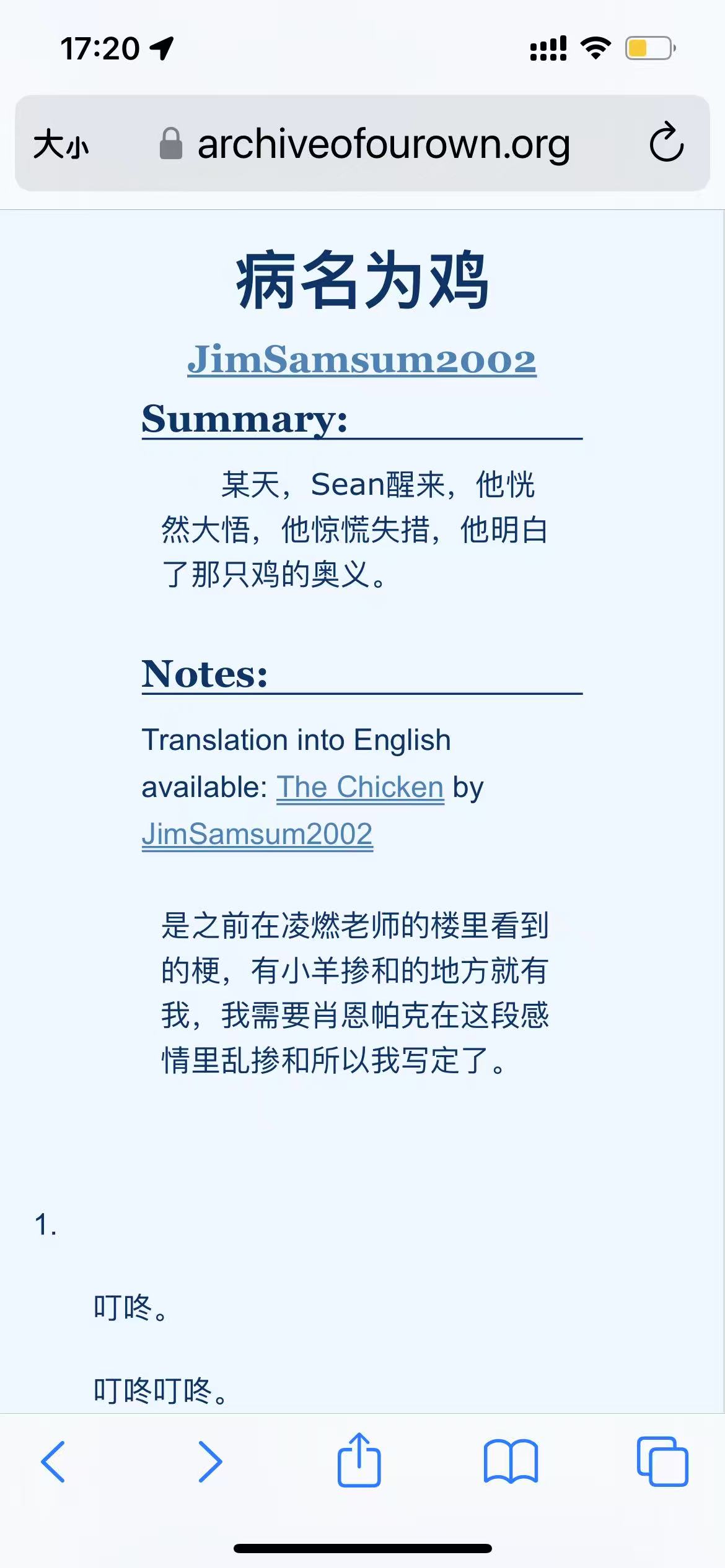Show all open tabs
725x1568 pixels.
(x=662, y=1461)
